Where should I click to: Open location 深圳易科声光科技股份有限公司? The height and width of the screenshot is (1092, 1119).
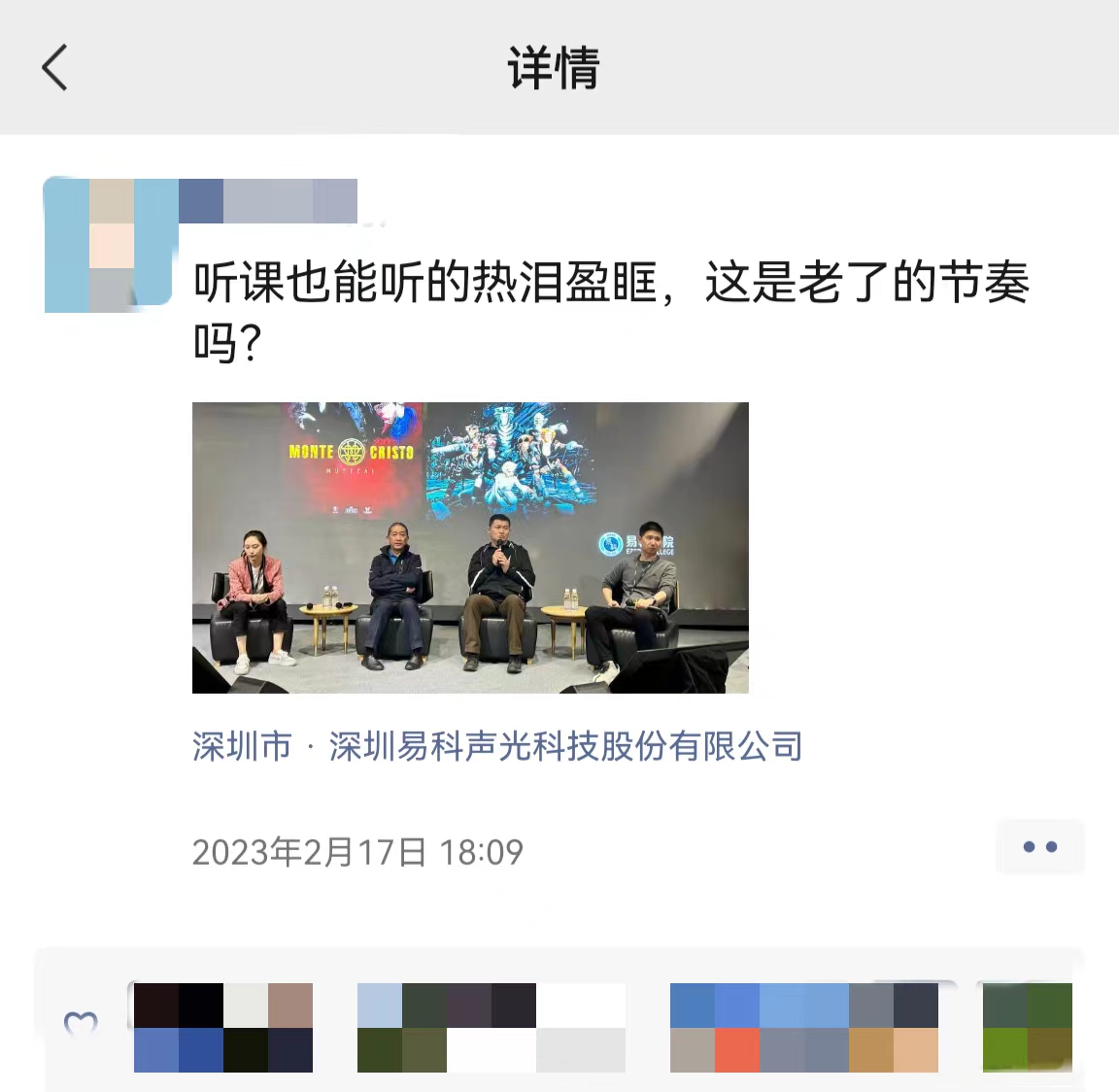(497, 746)
